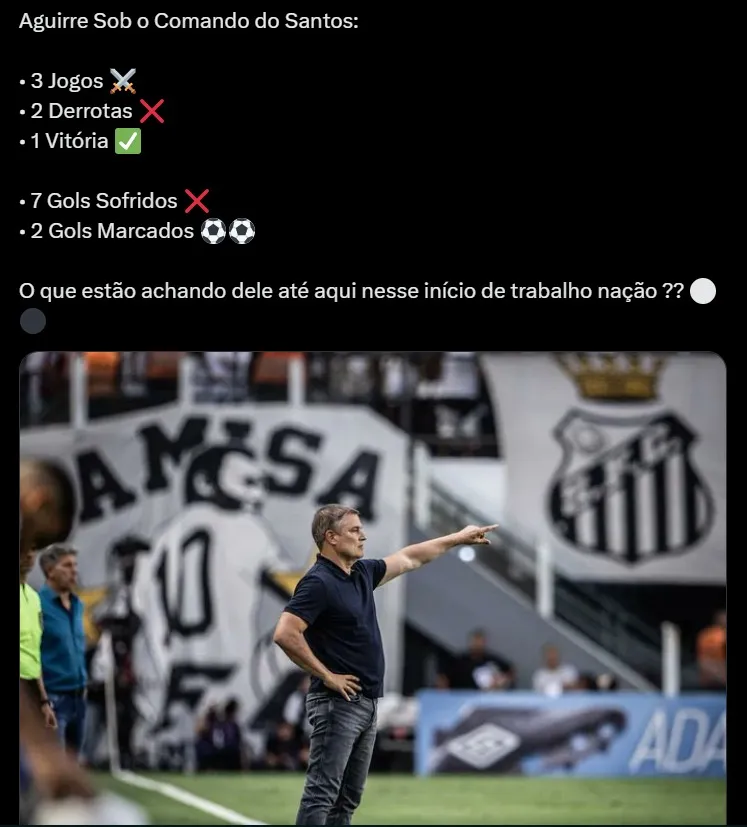Open the attached photo of the Santos coach
Screen dimensions: 747x827
(x=372, y=588)
